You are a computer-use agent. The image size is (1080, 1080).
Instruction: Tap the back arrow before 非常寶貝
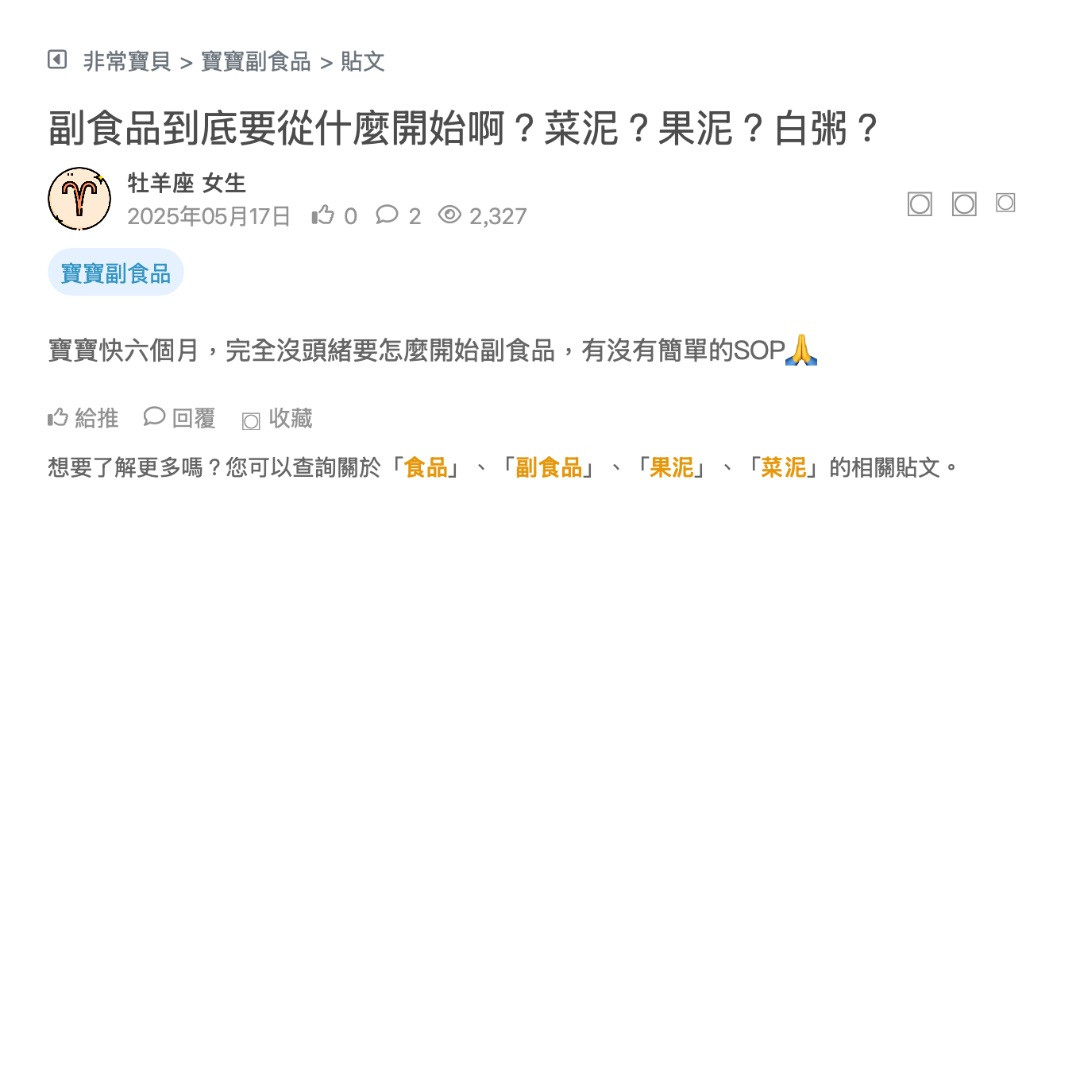point(57,60)
